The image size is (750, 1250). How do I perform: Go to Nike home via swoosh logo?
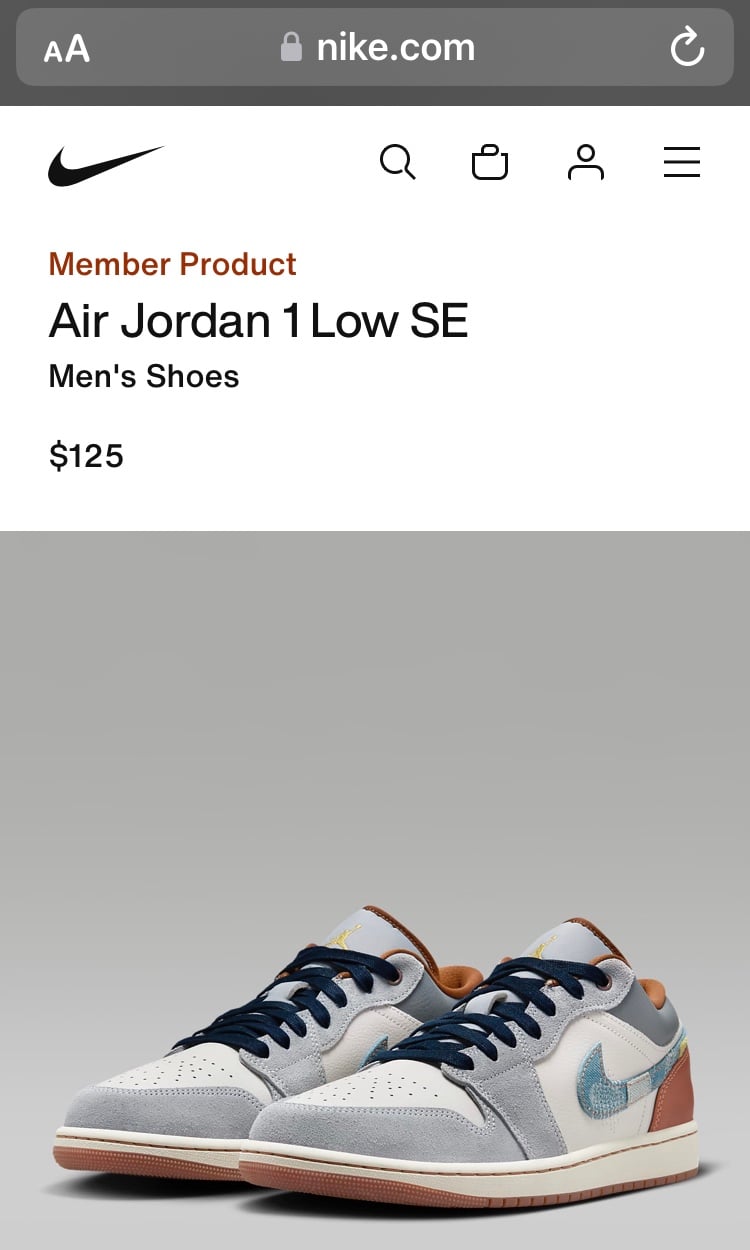(x=106, y=165)
